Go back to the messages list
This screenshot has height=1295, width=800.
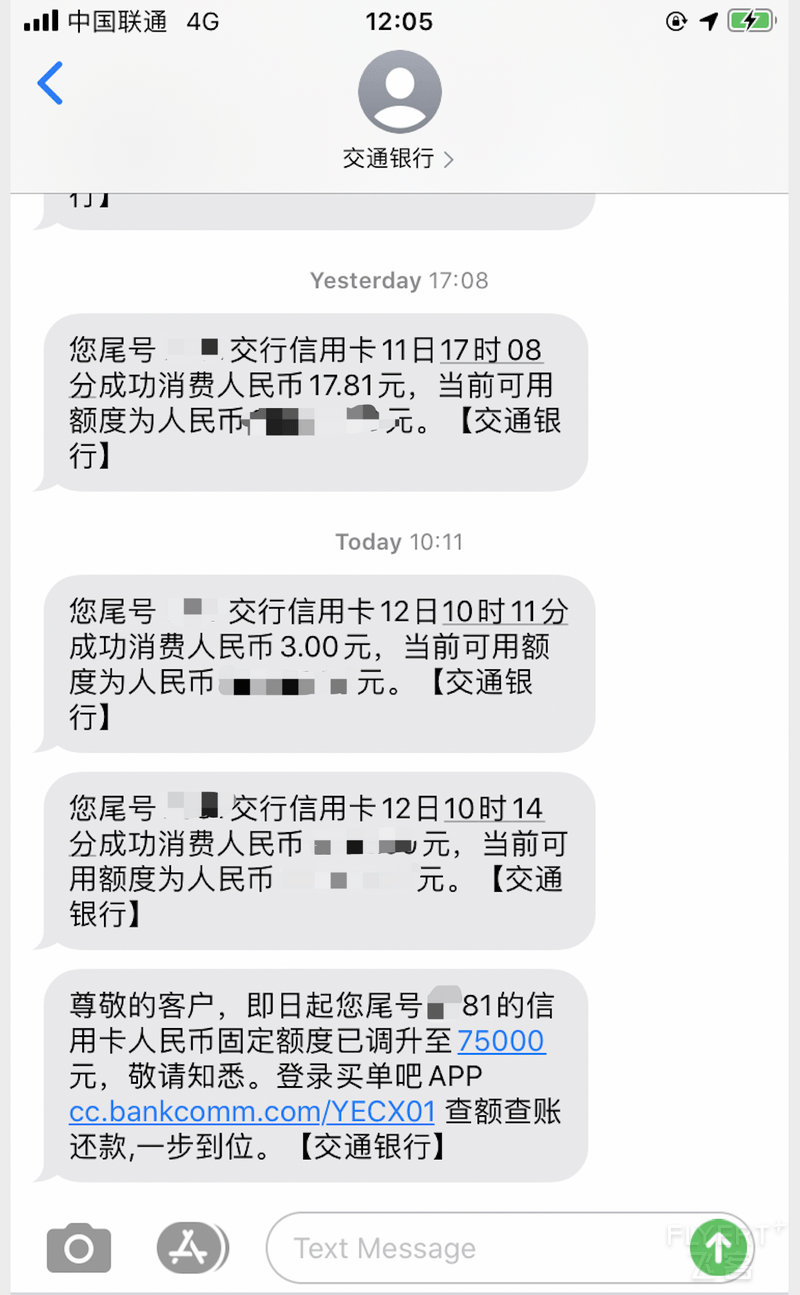tap(50, 83)
